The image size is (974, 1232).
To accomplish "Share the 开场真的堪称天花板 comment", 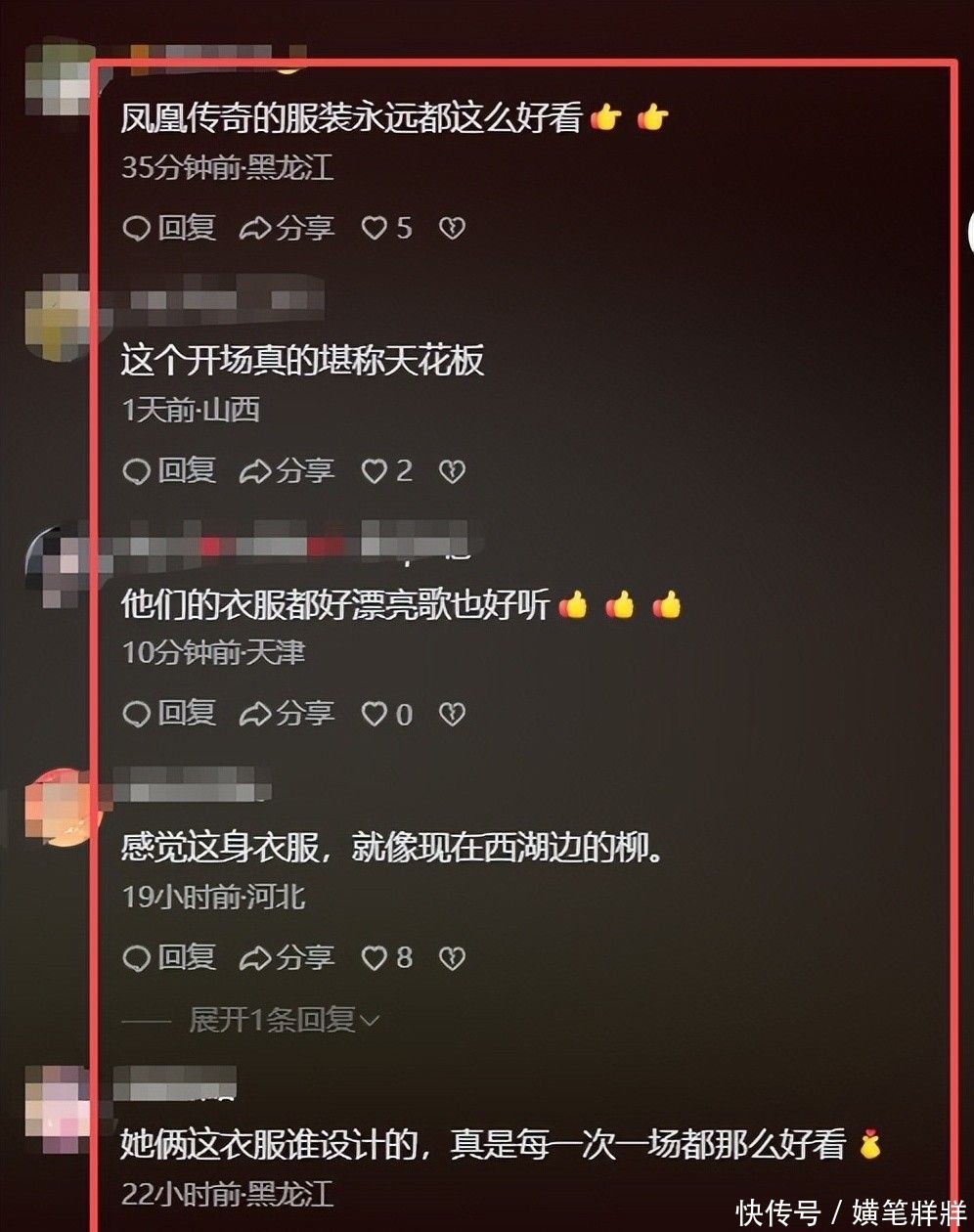I will tap(287, 471).
